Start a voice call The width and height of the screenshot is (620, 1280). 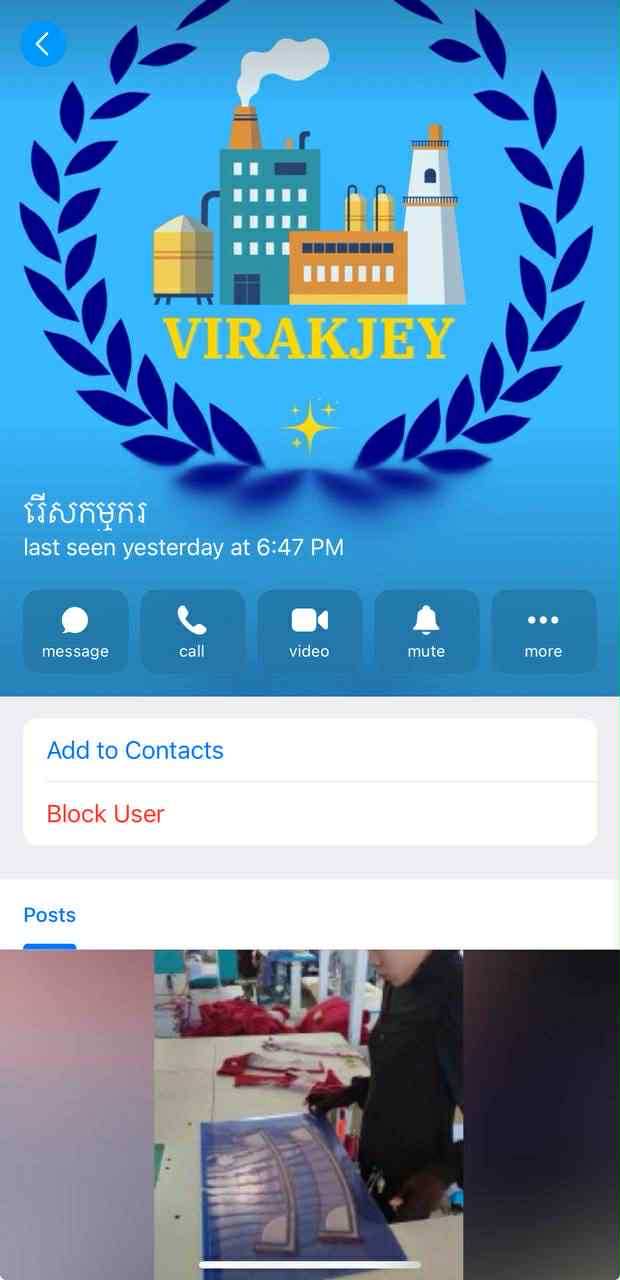tap(192, 632)
